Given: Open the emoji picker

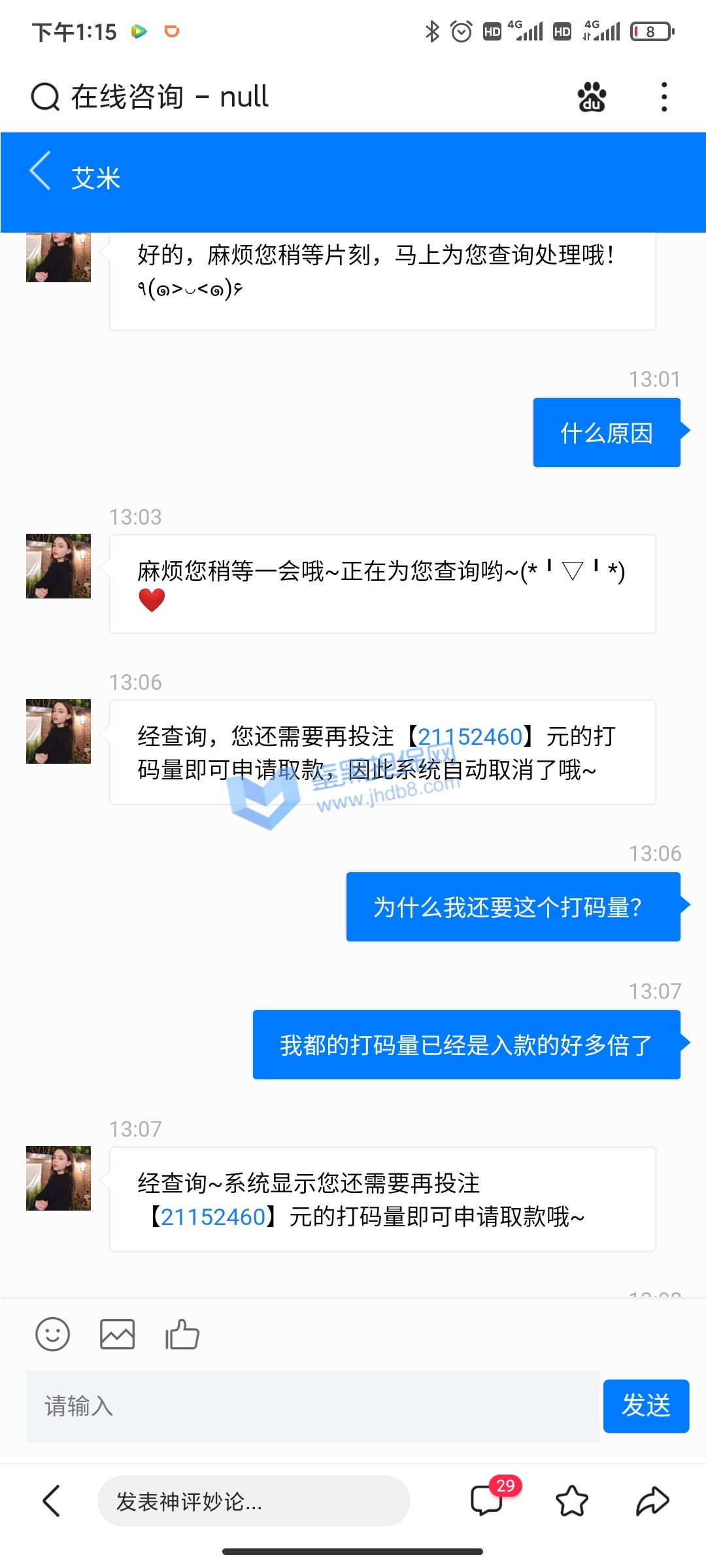Looking at the screenshot, I should coord(52,1334).
